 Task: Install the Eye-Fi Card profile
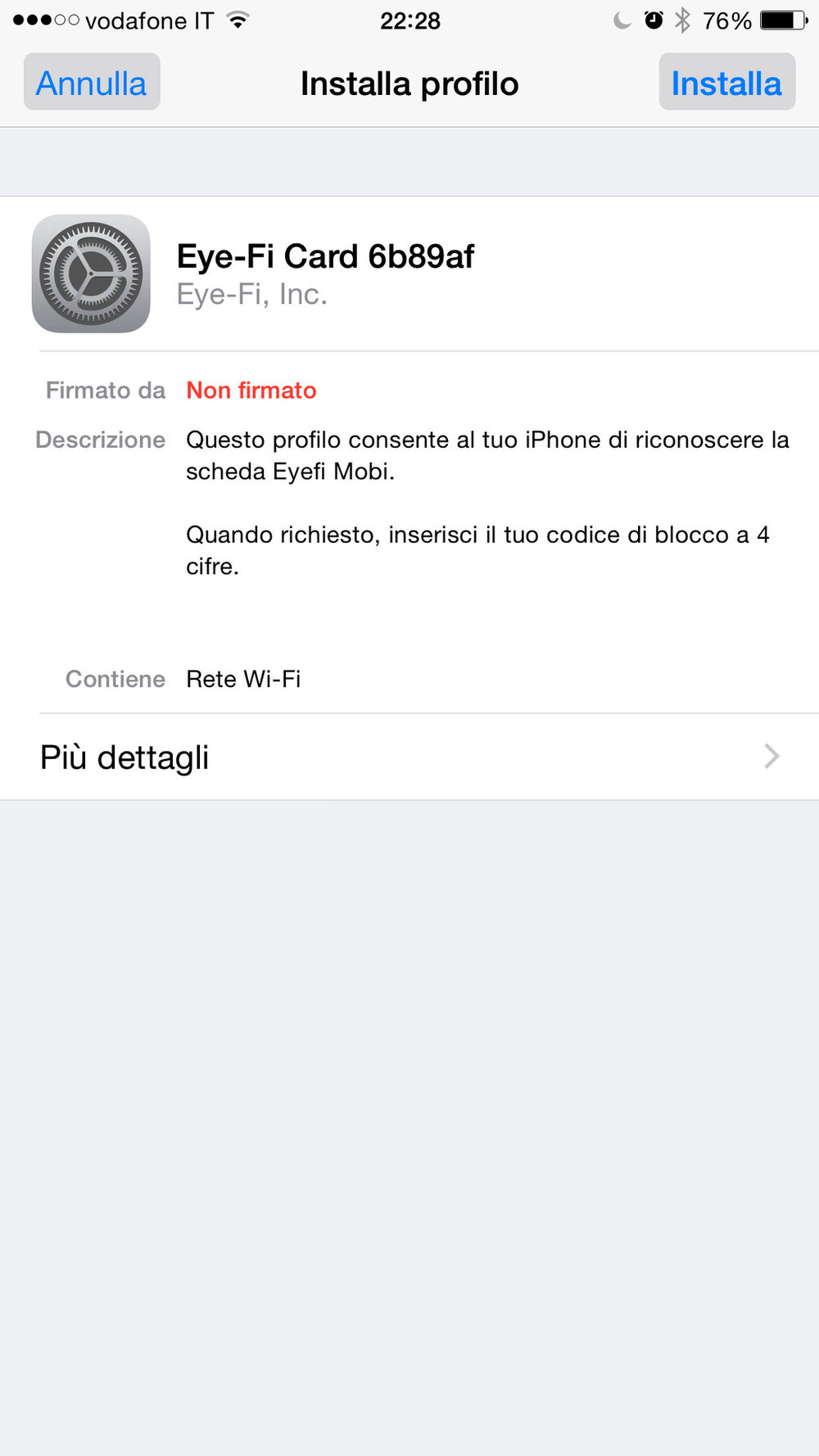726,83
